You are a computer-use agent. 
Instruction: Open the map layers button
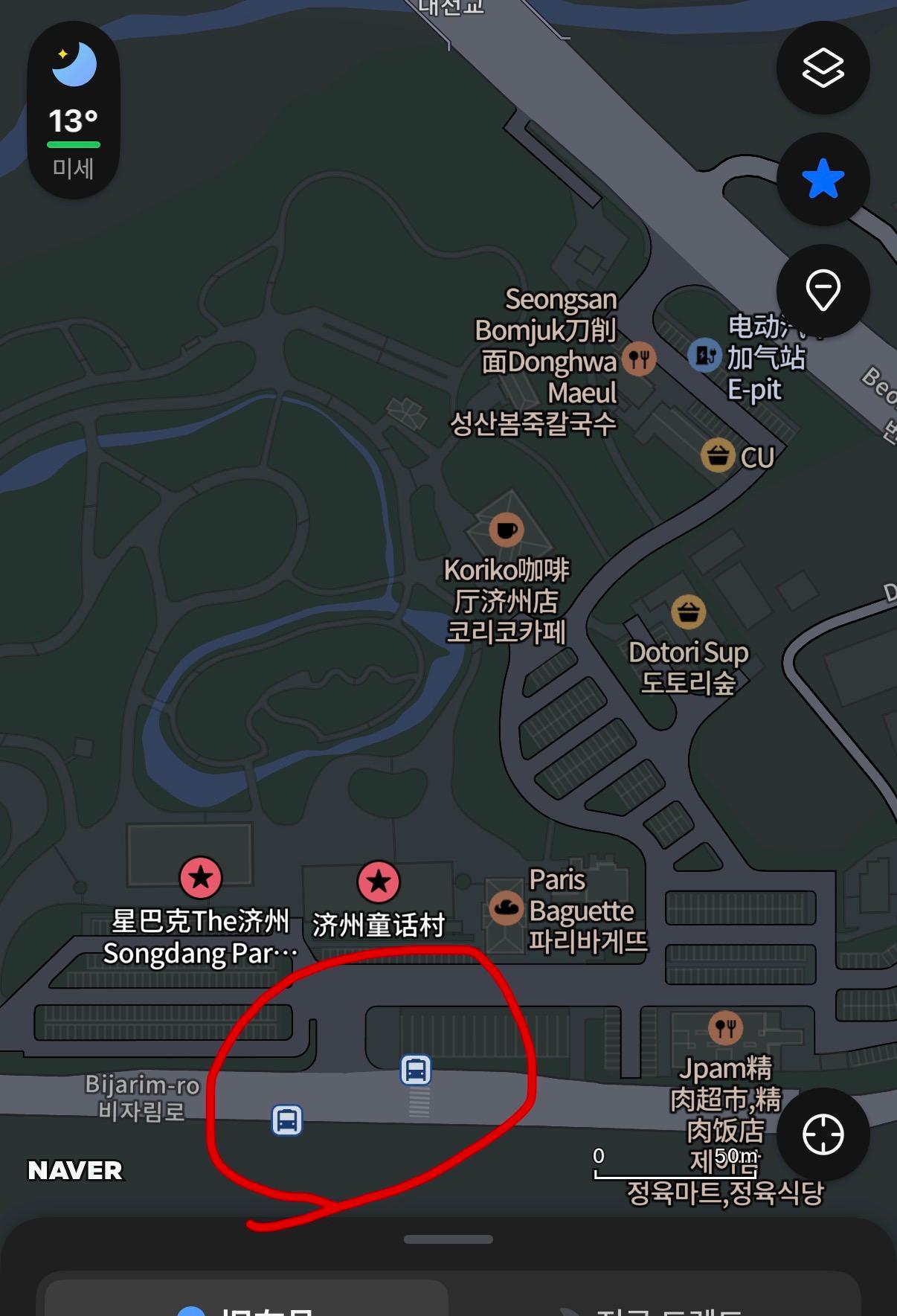coord(823,68)
